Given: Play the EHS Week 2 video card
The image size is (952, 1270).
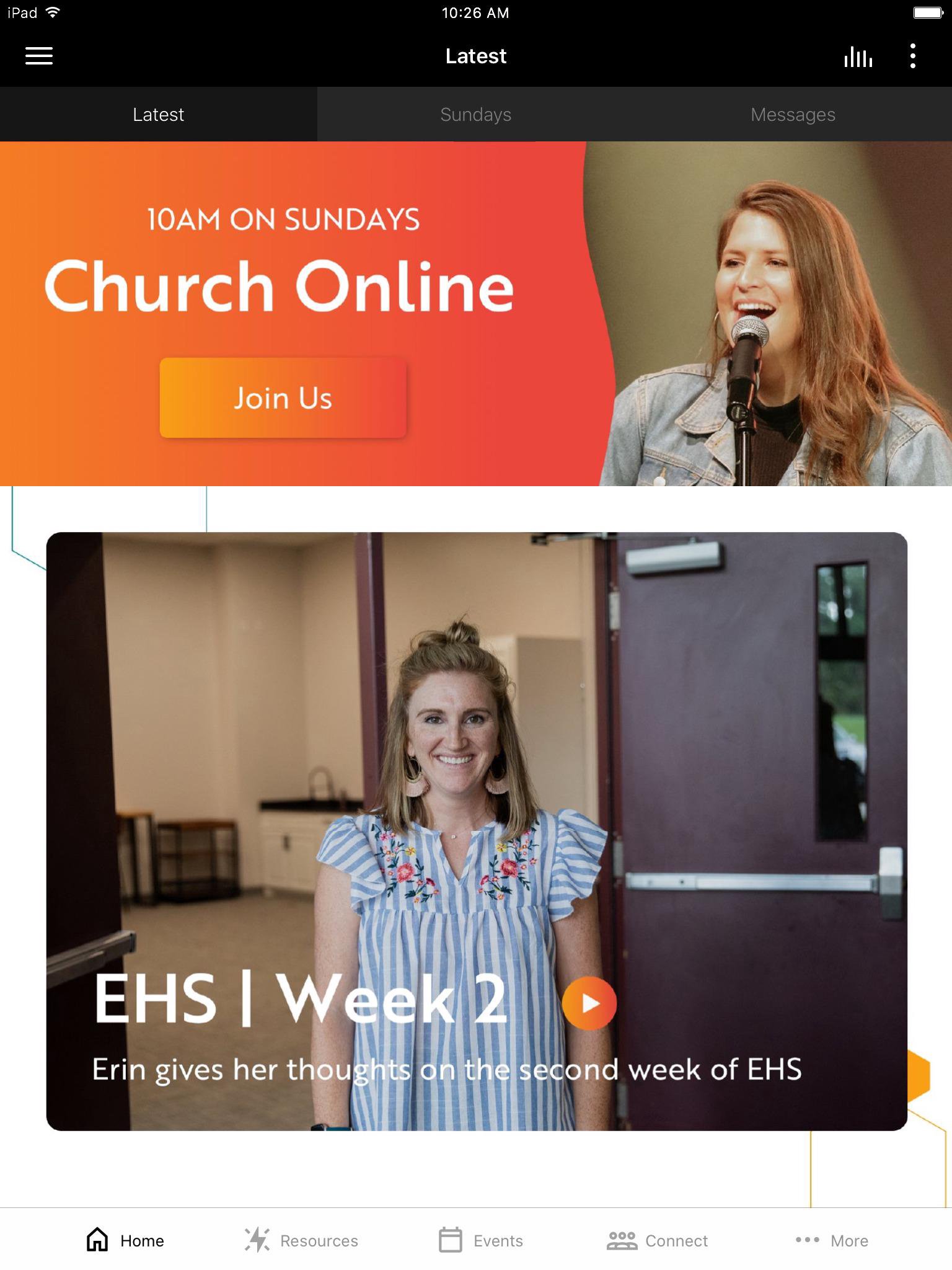Looking at the screenshot, I should click(589, 1003).
